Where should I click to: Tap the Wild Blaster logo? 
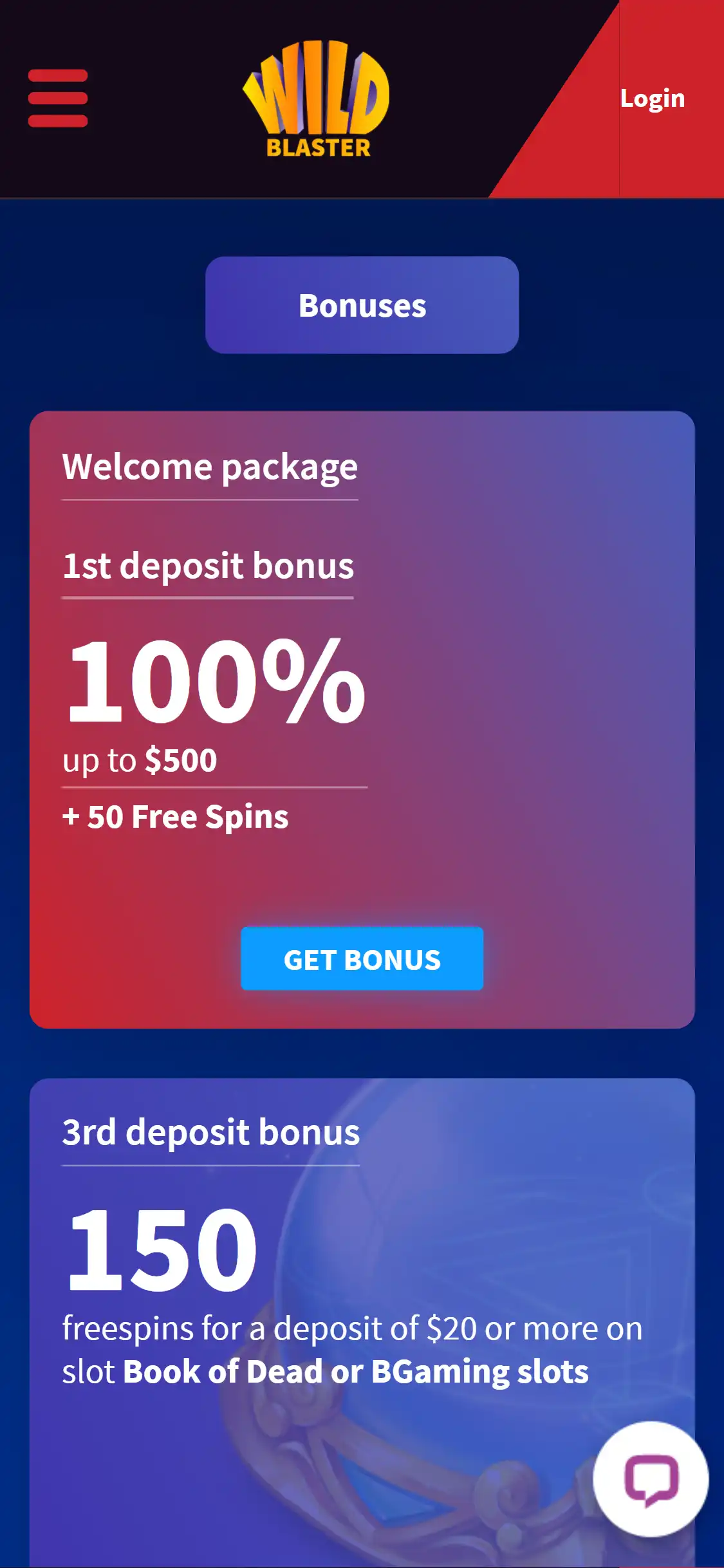pos(317,100)
